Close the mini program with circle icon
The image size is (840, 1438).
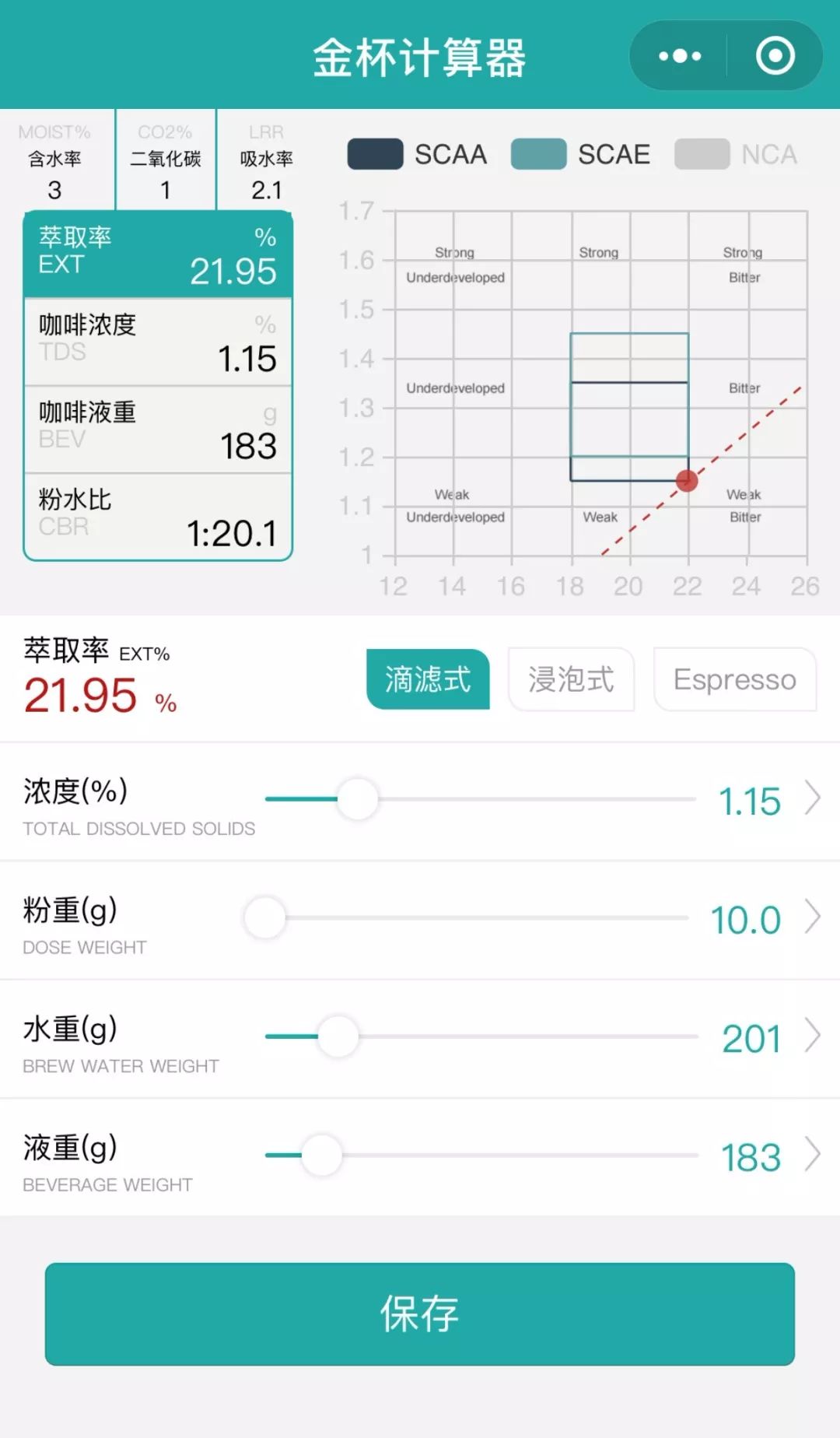click(775, 56)
